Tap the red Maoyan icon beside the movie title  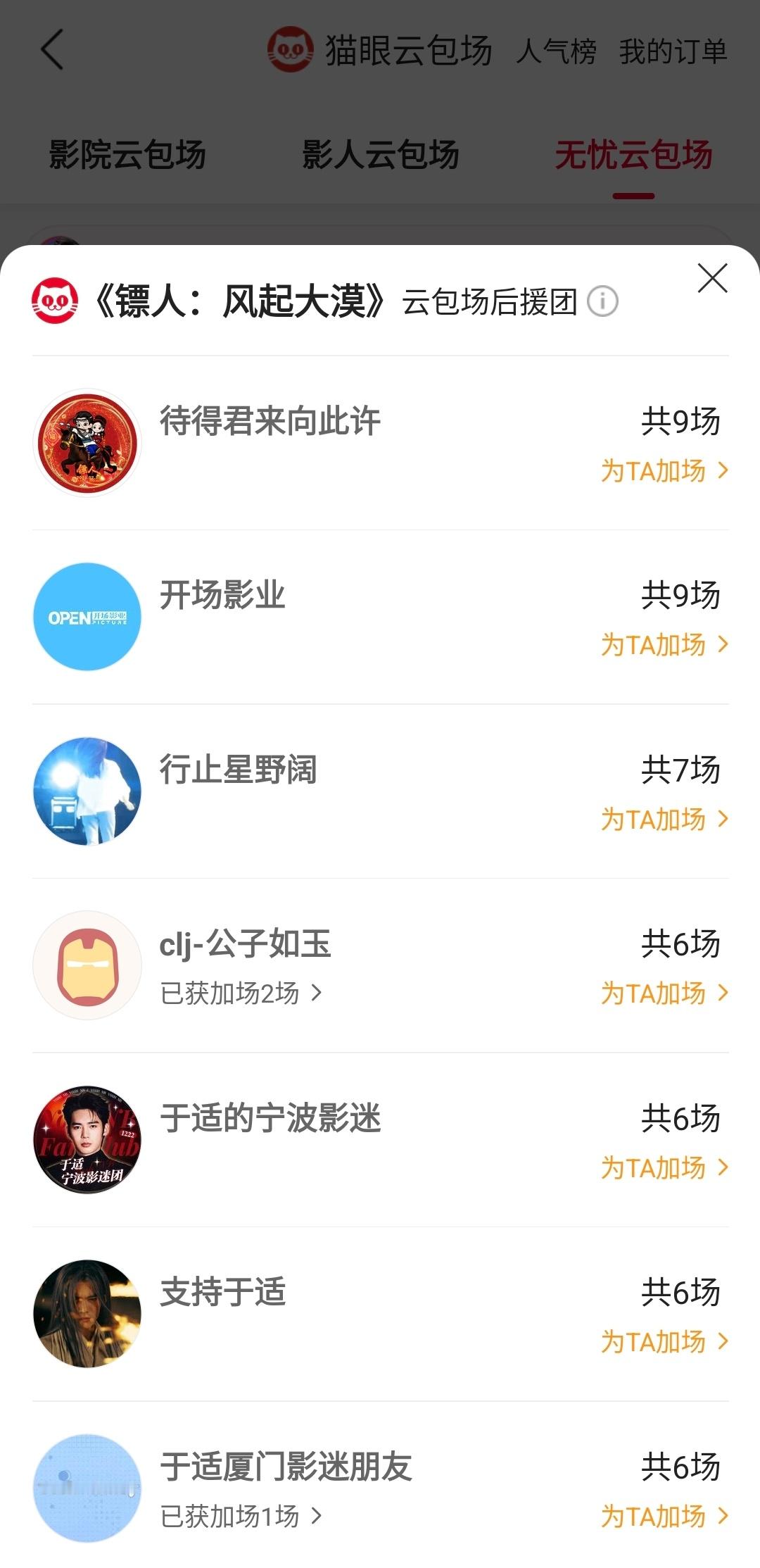point(57,300)
